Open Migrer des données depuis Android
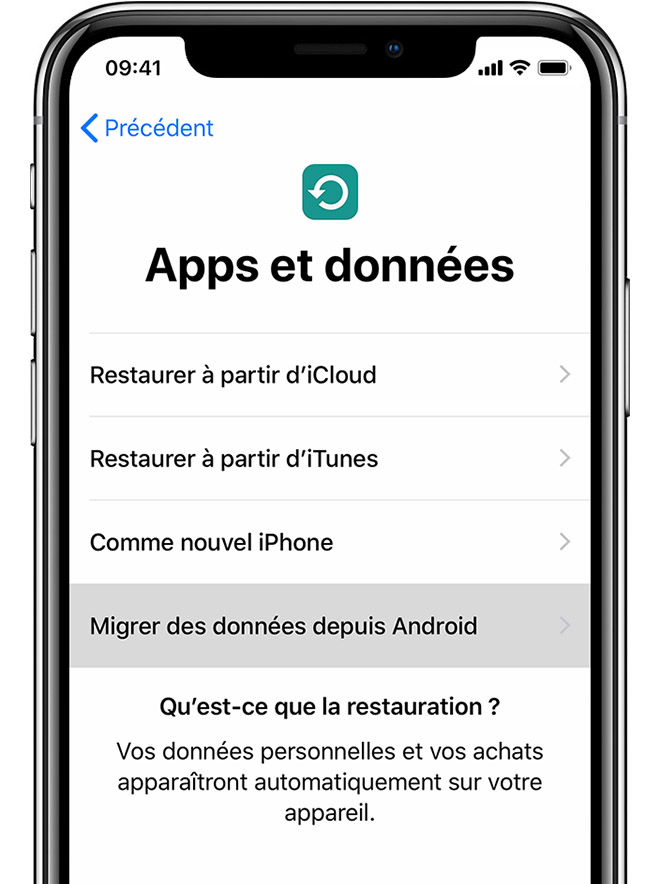This screenshot has width=660, height=884. pyautogui.click(x=329, y=627)
